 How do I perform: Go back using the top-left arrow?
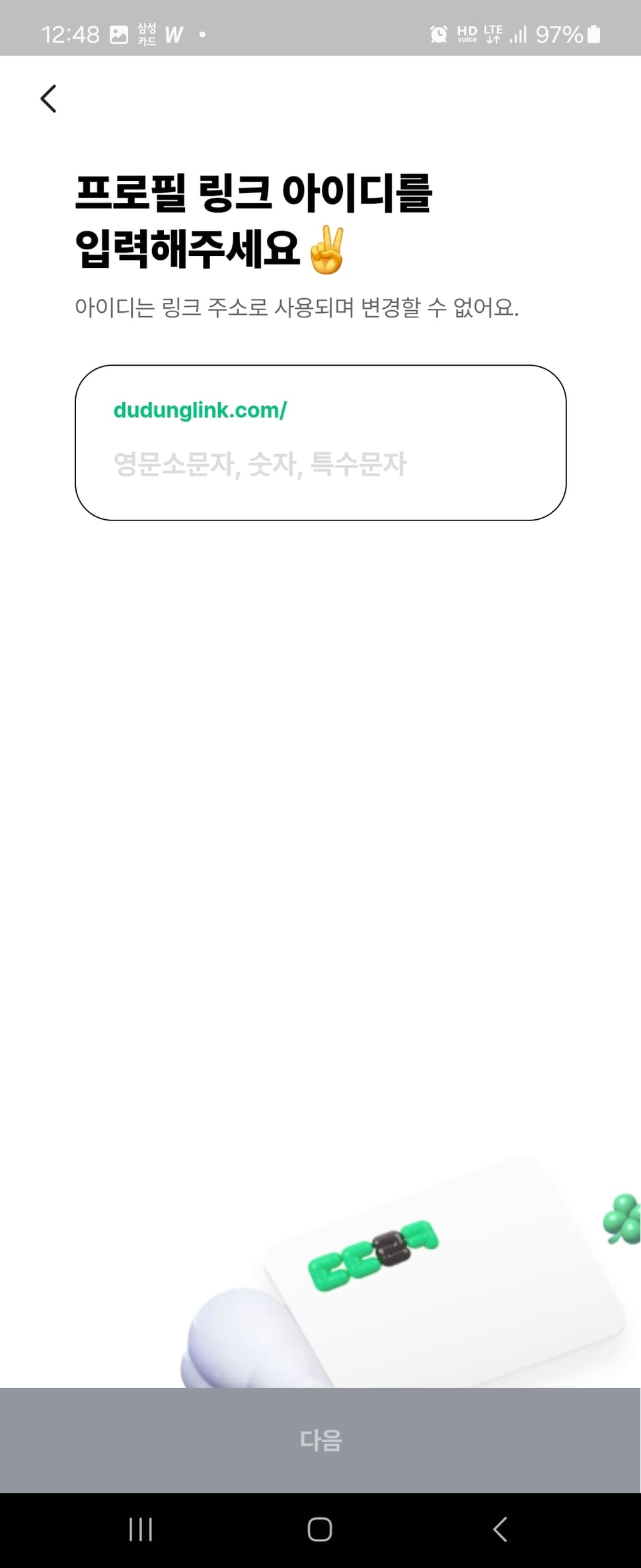coord(48,99)
